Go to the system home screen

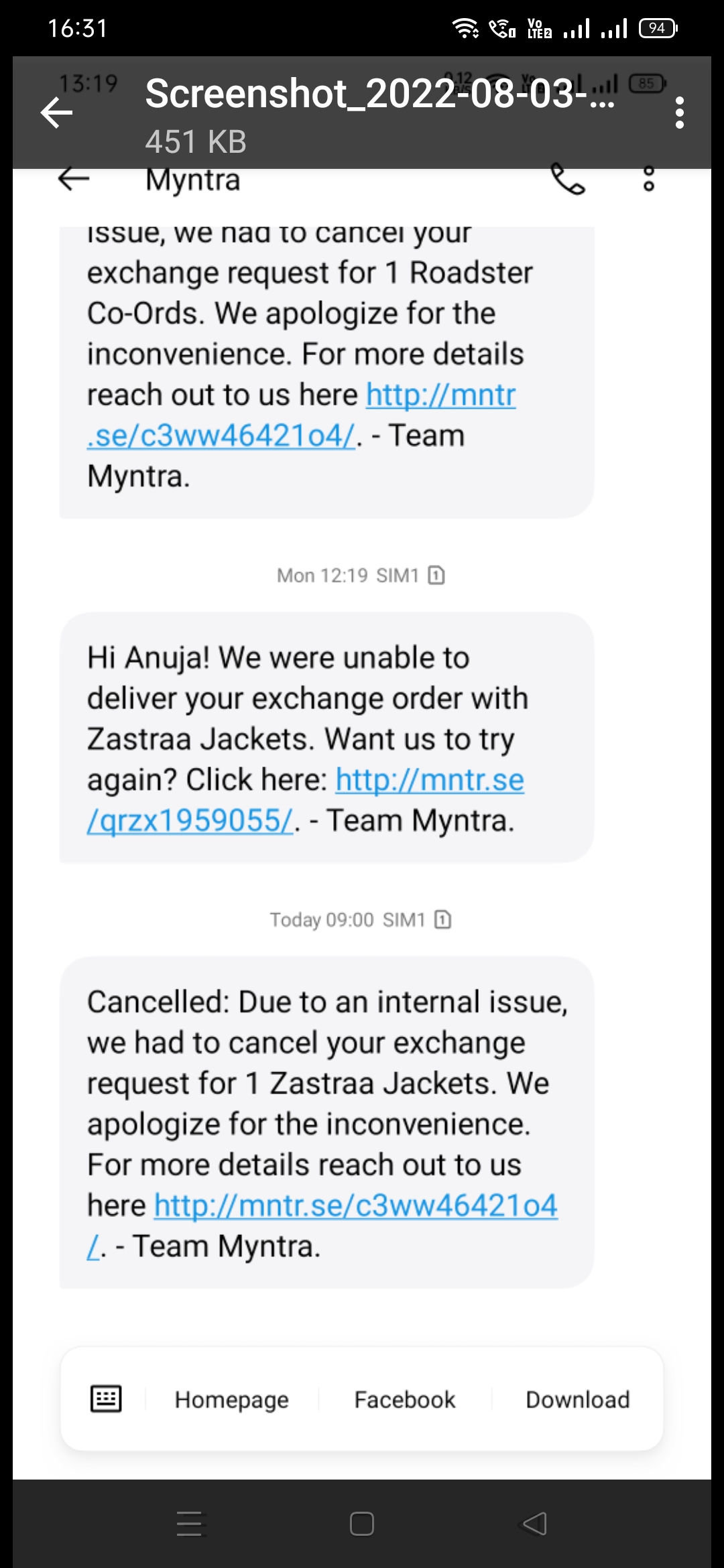pyautogui.click(x=362, y=1524)
